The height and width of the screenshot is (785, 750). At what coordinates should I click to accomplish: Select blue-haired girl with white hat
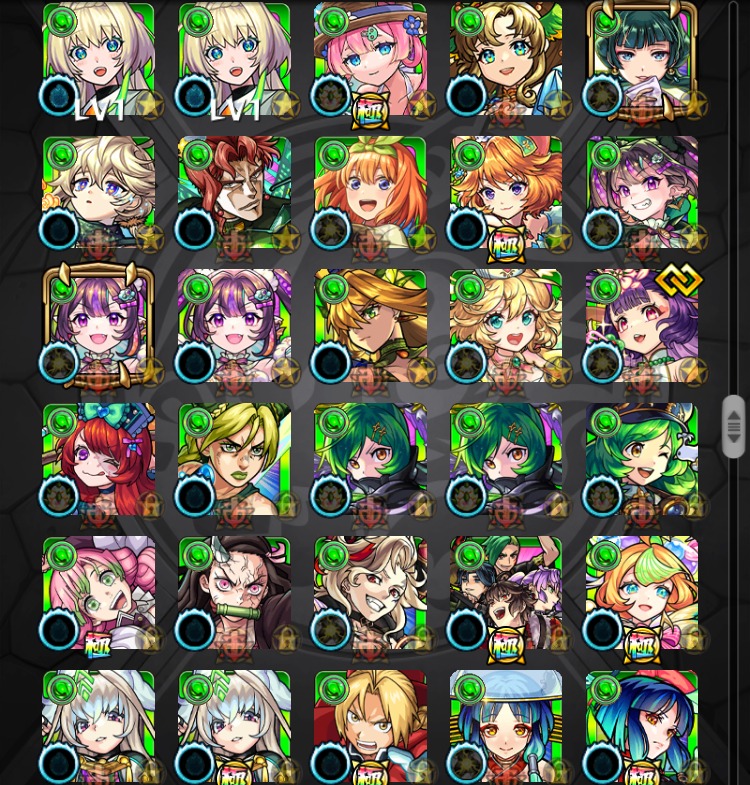click(505, 726)
